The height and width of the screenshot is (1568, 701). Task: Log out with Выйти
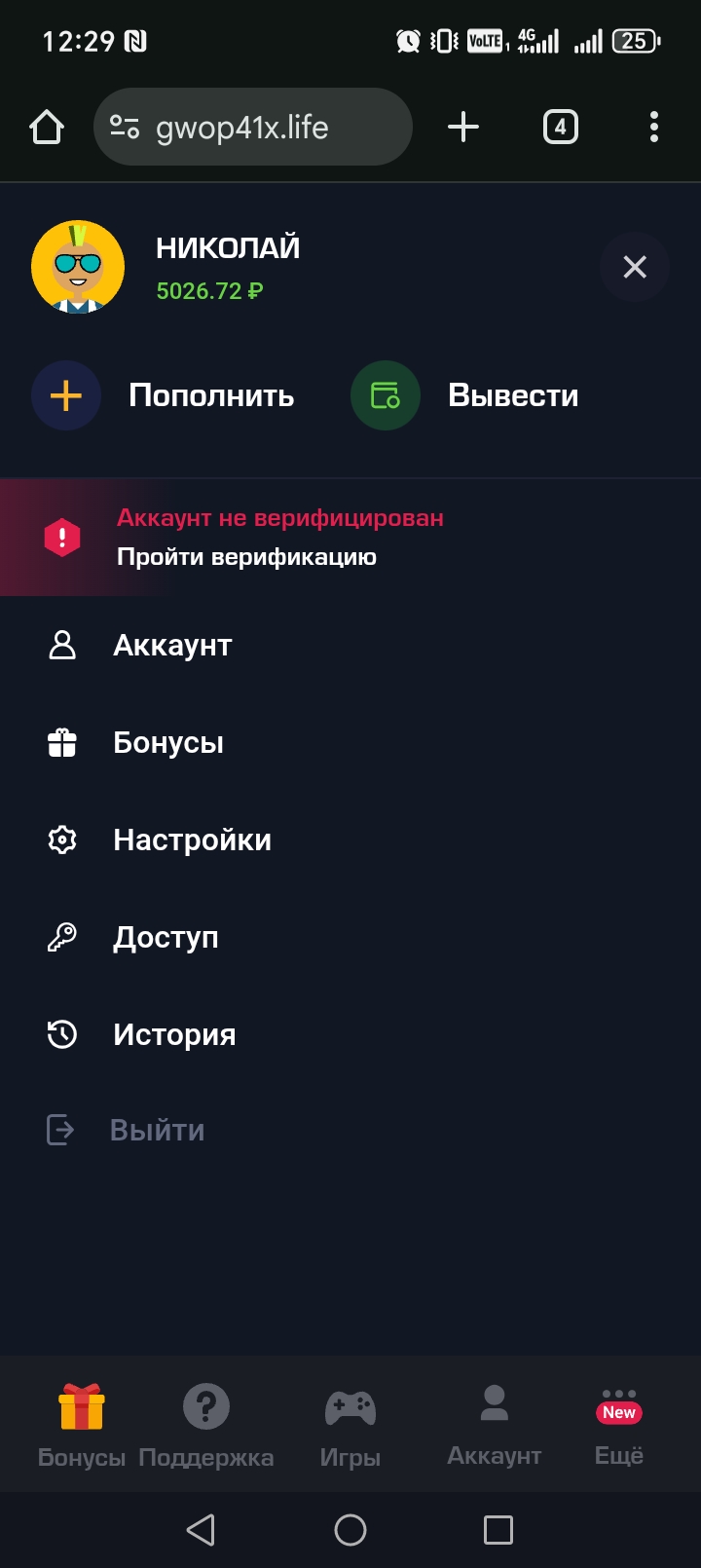tap(156, 1130)
